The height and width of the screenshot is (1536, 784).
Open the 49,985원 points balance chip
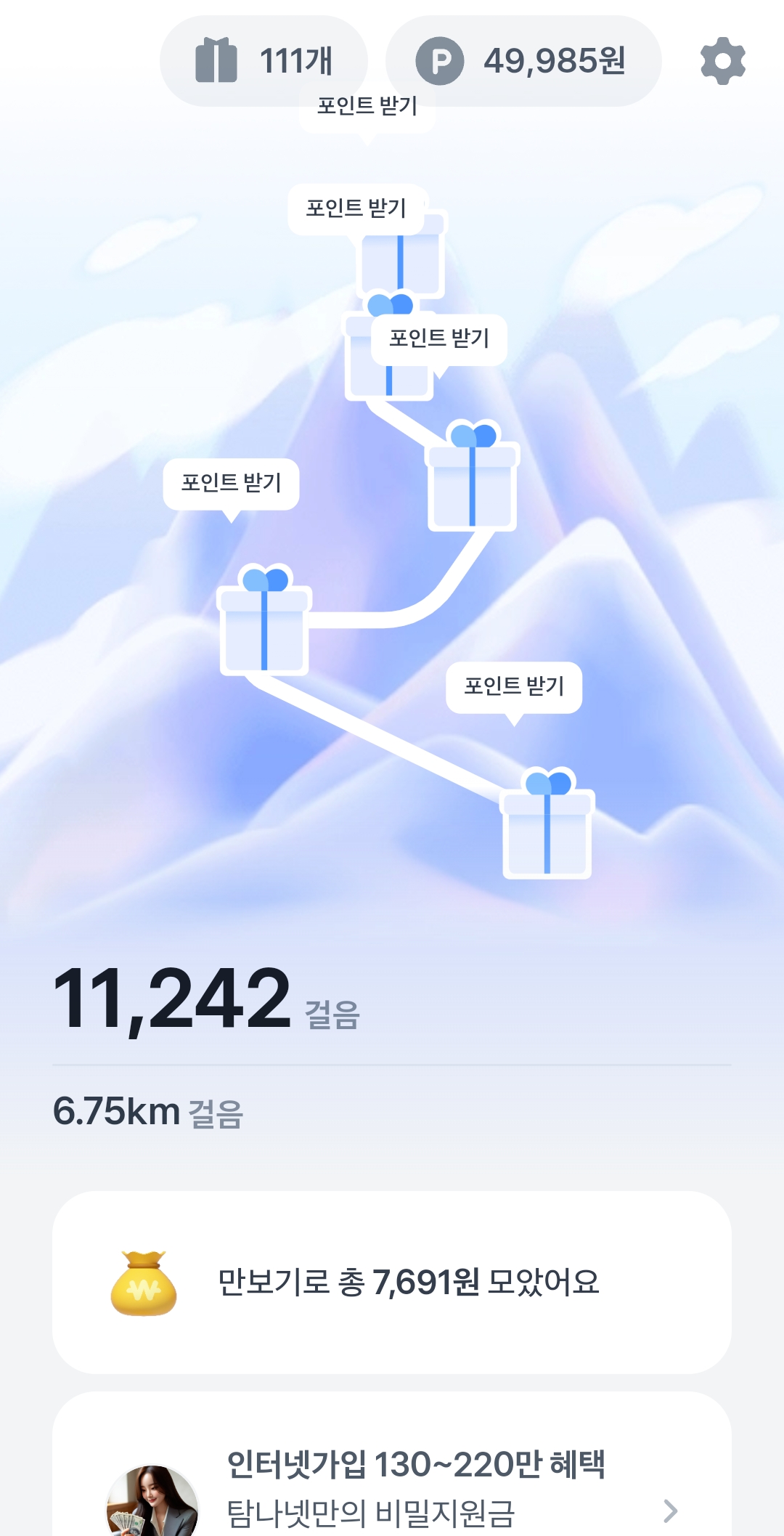523,61
